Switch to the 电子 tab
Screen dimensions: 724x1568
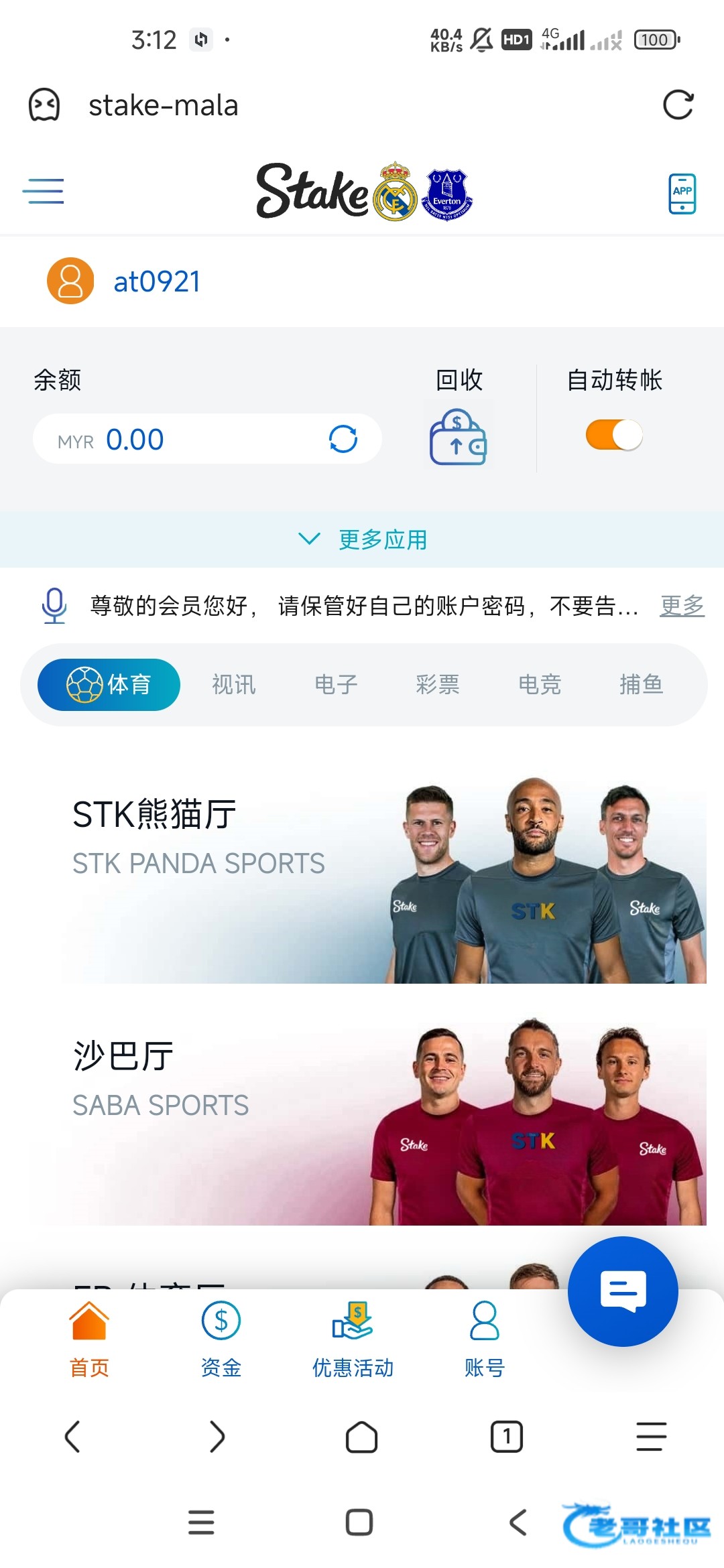[x=336, y=685]
